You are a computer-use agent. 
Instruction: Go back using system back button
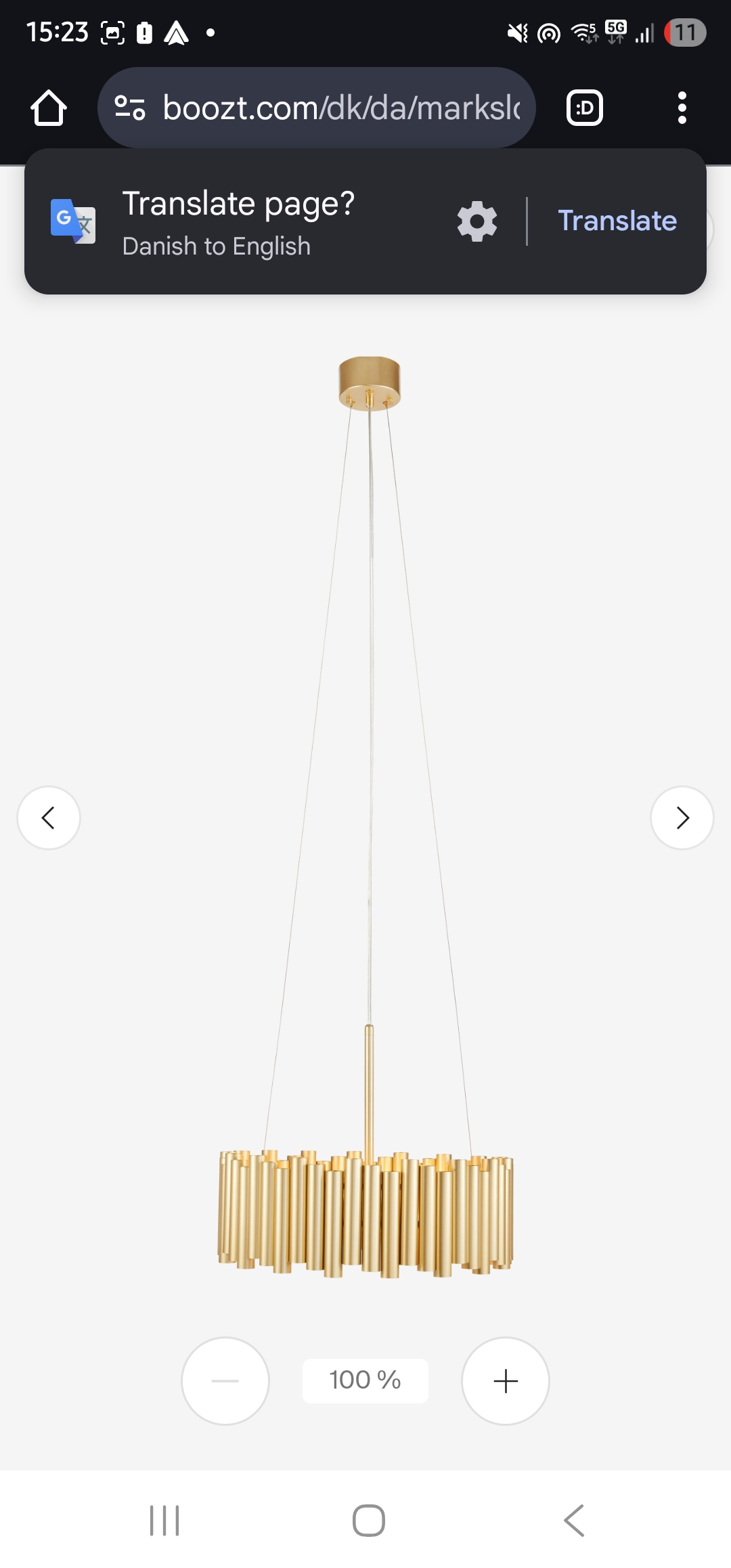(x=574, y=1521)
